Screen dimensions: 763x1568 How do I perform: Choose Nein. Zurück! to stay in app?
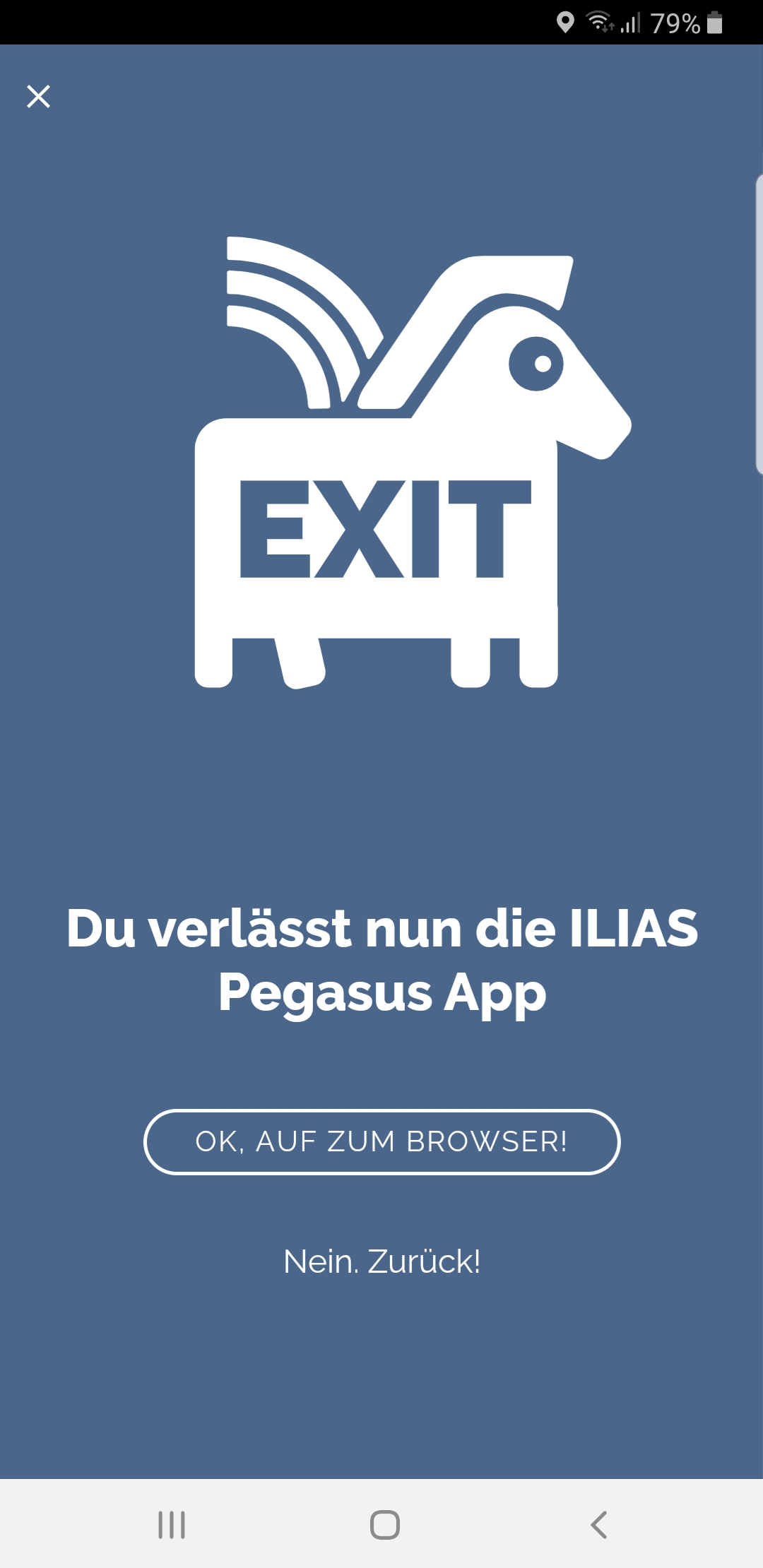[381, 1261]
